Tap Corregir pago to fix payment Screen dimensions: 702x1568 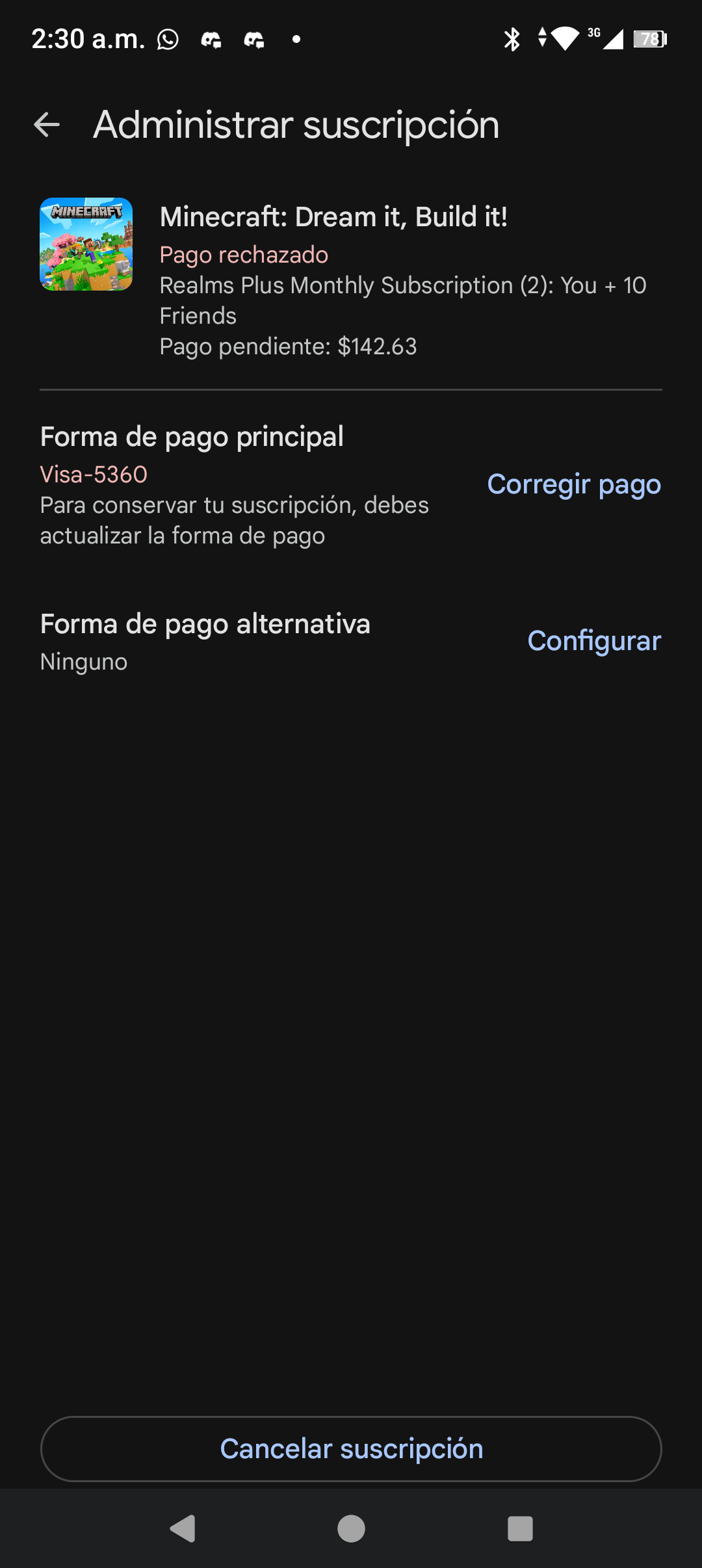tap(573, 484)
